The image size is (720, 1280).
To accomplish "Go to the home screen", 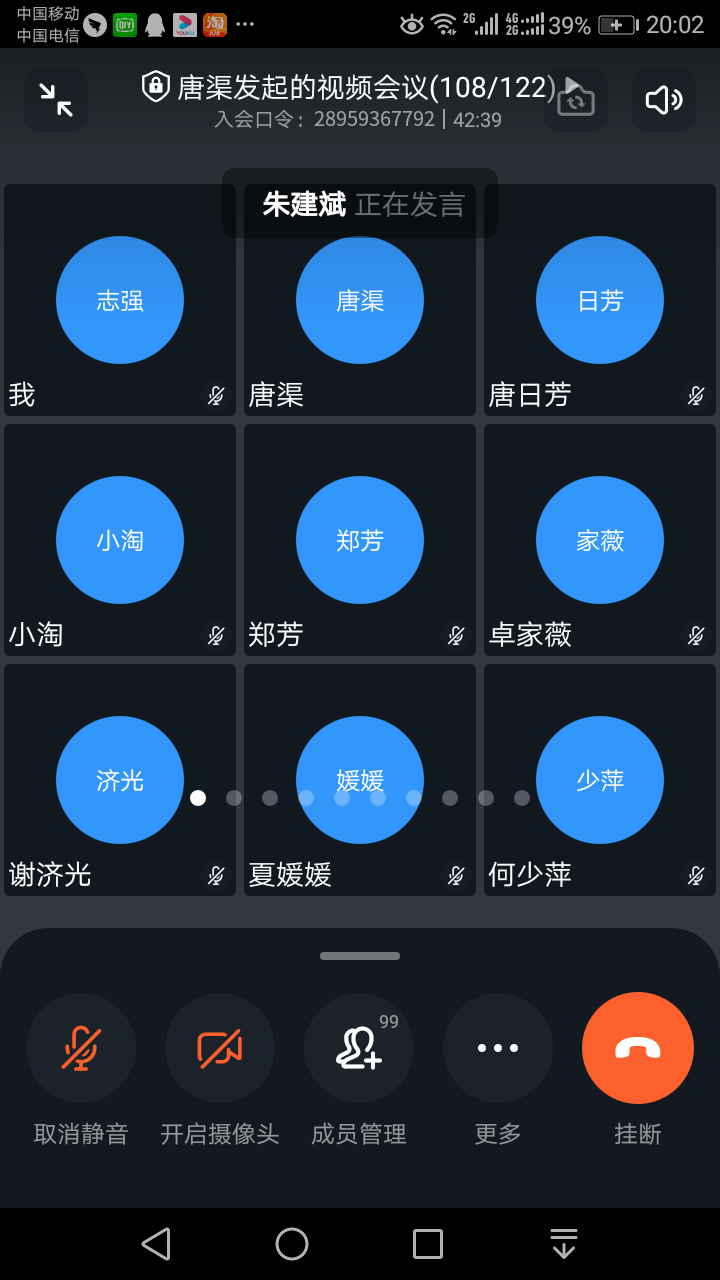I will pyautogui.click(x=292, y=1244).
